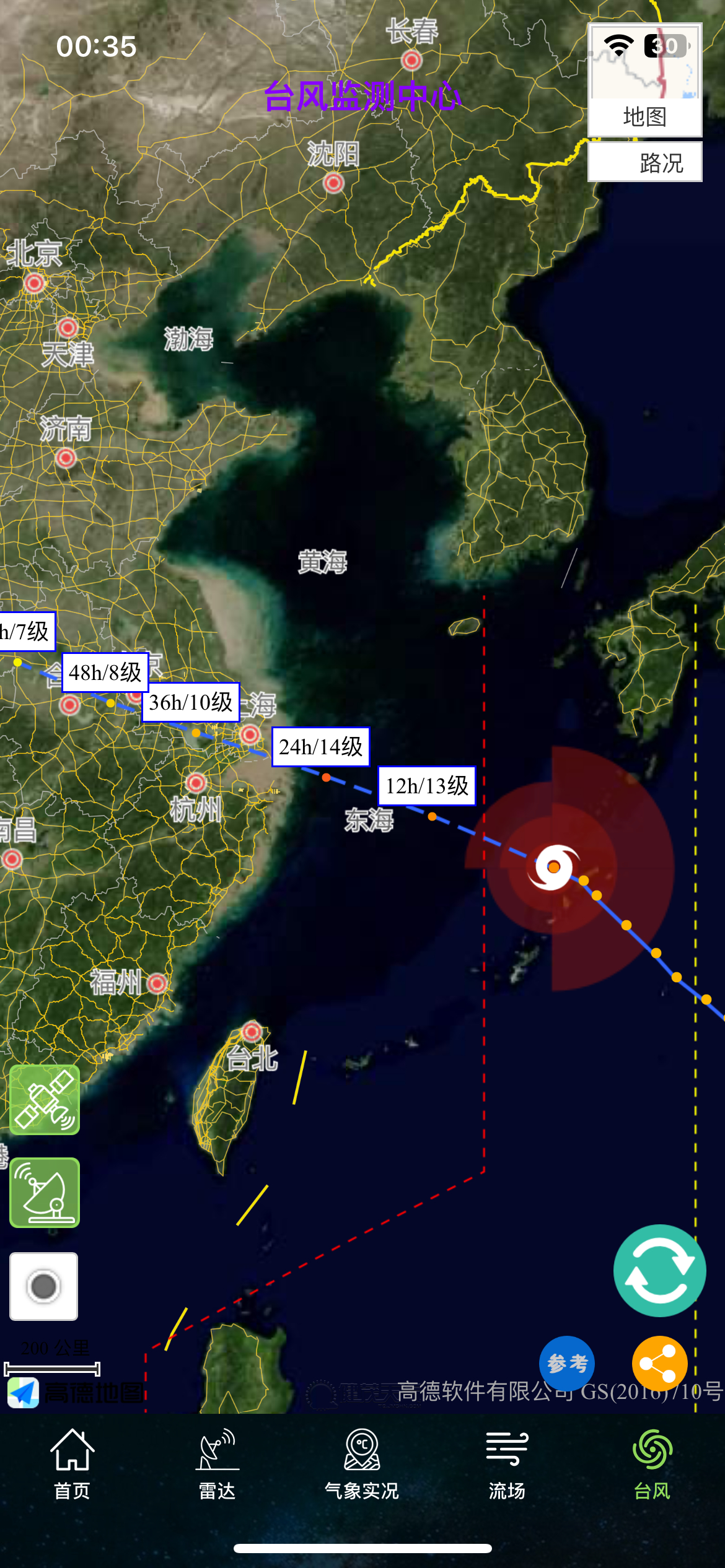Select the 12h/13级 forecast label
This screenshot has width=725, height=1568.
(x=427, y=786)
